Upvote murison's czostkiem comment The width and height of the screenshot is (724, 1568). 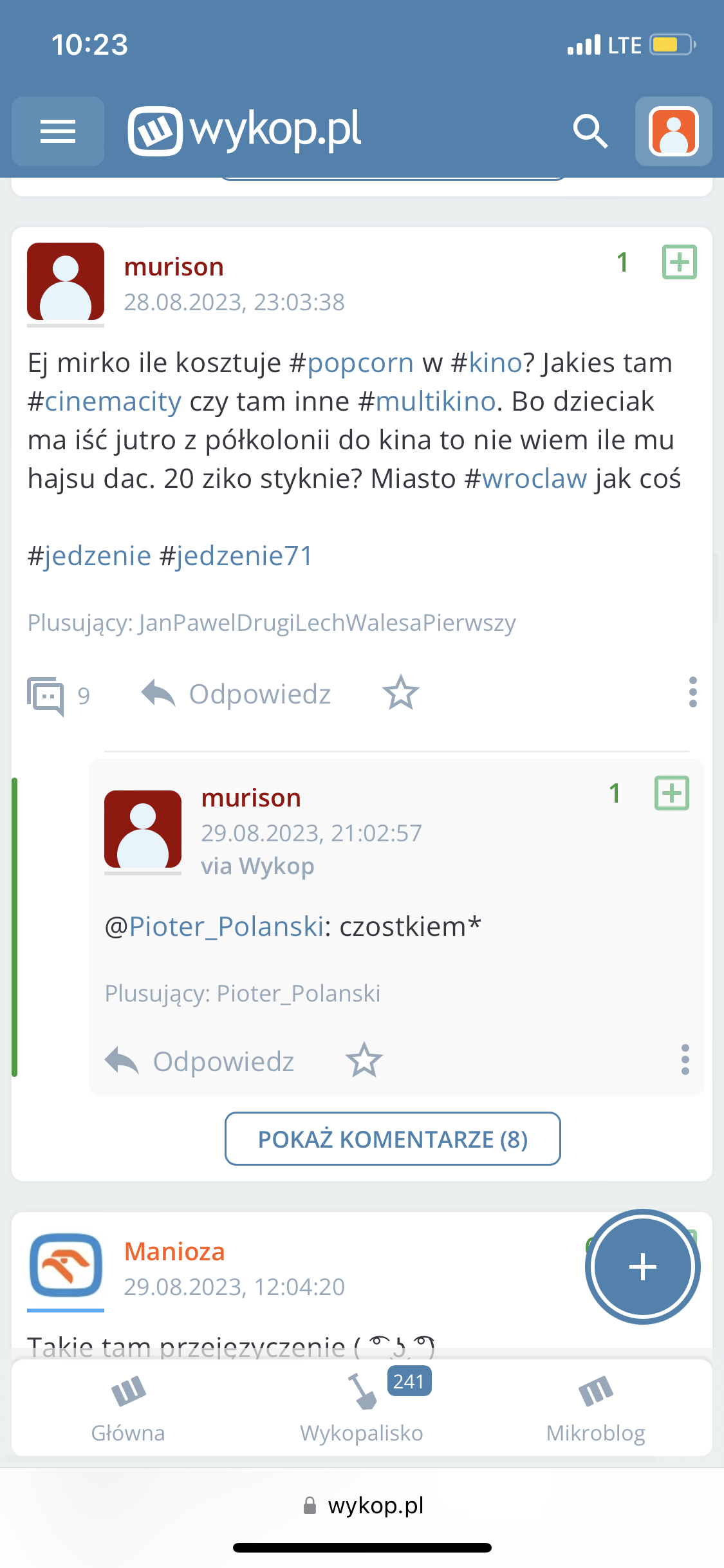tap(672, 793)
